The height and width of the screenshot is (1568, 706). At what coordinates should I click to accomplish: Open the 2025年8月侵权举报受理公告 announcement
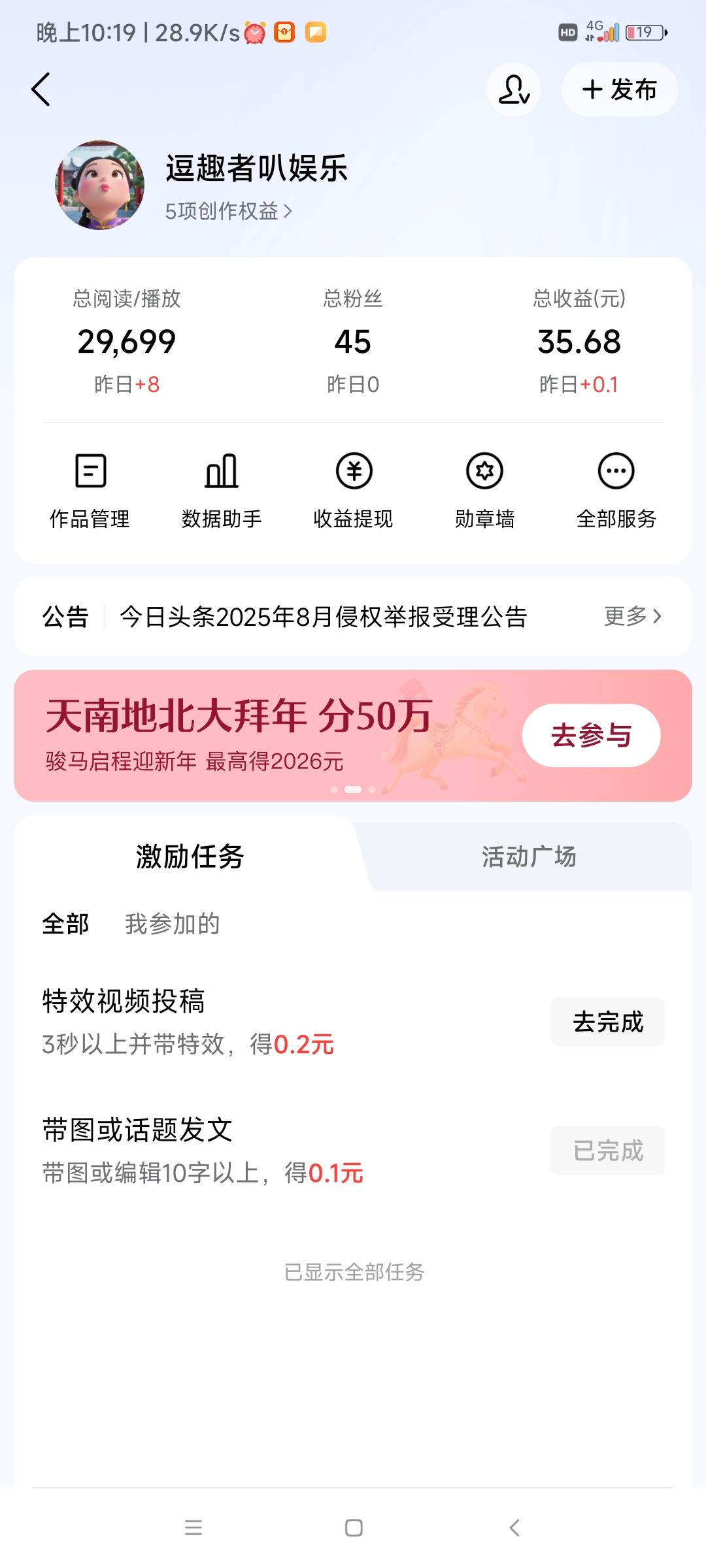(324, 615)
